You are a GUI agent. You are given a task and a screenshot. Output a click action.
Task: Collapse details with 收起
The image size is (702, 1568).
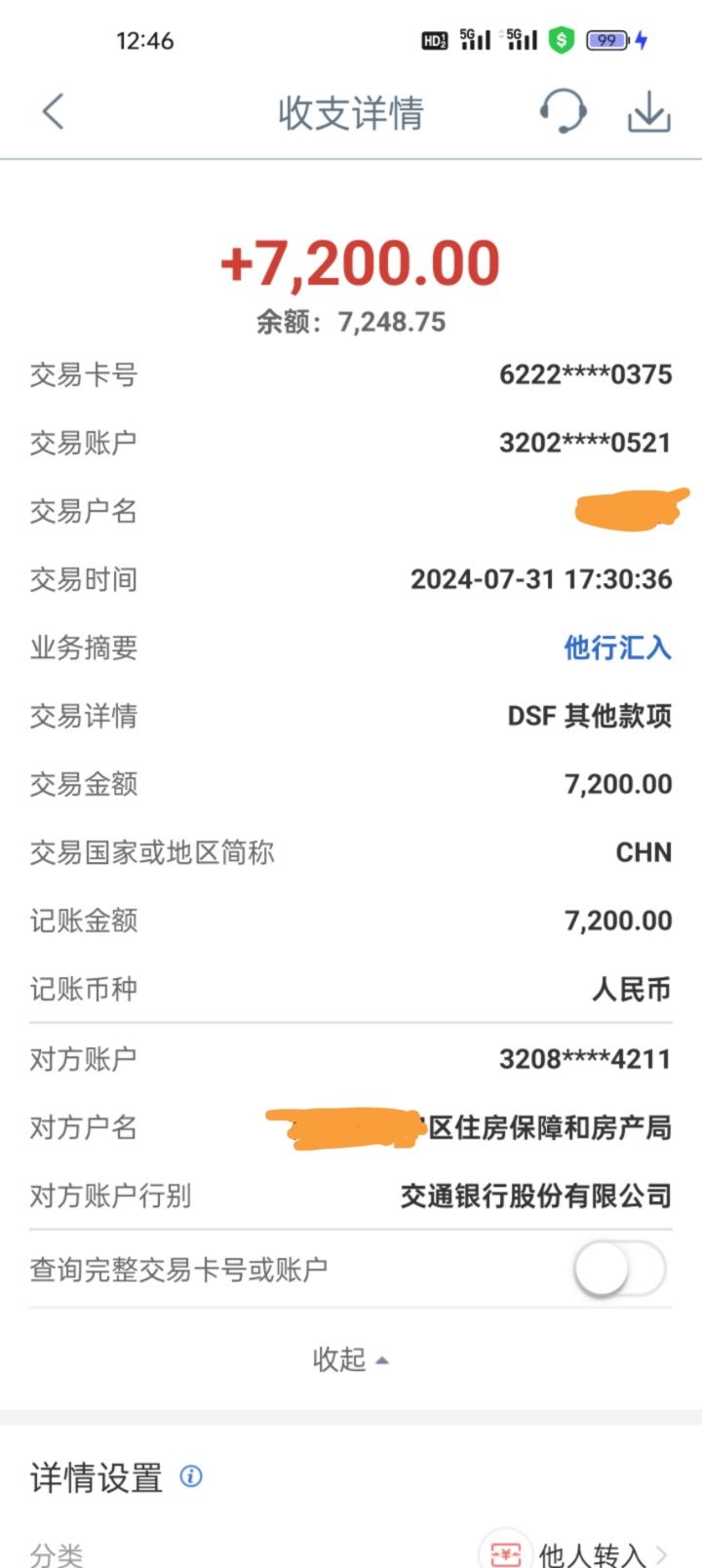point(350,1359)
